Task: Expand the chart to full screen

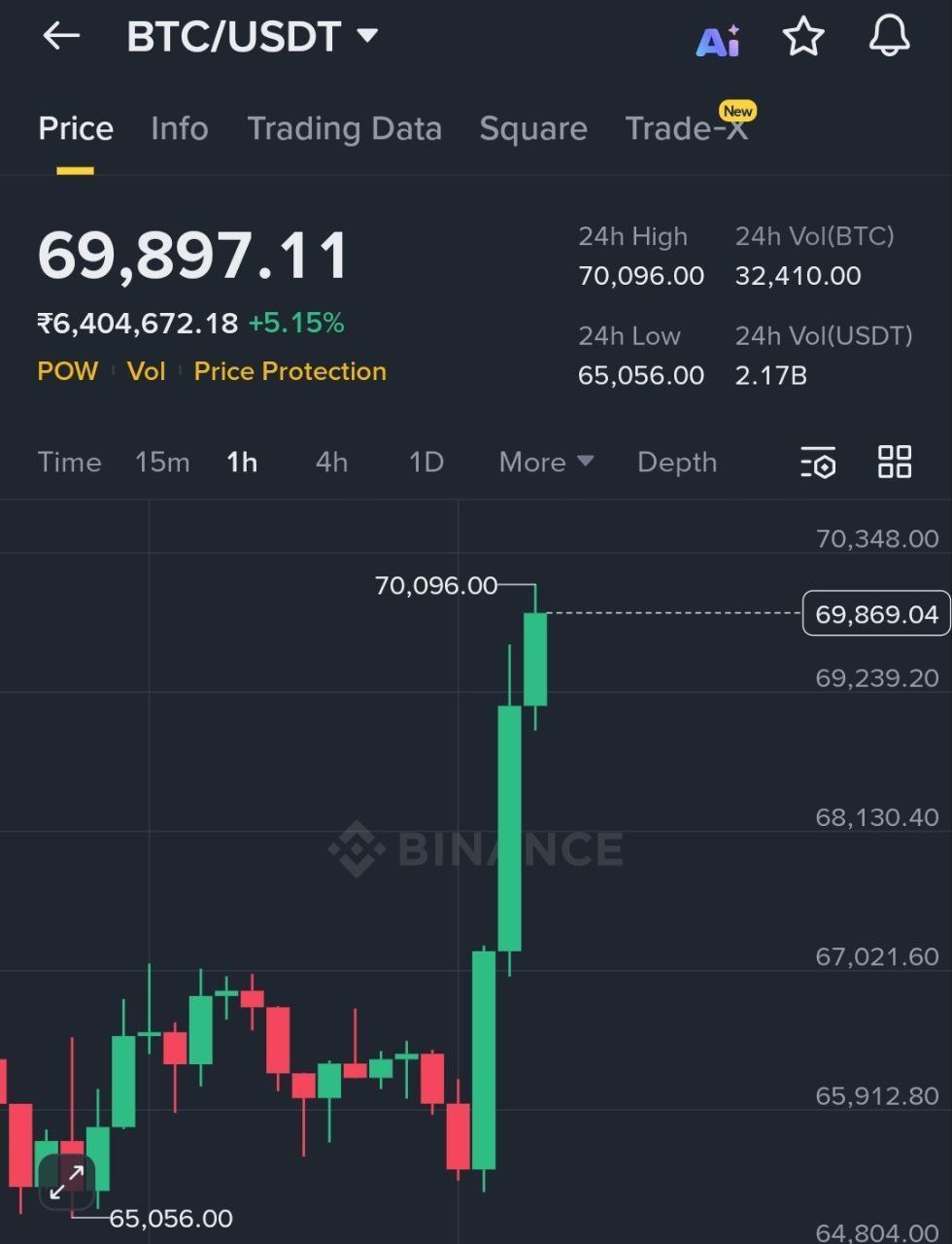Action: click(x=67, y=1182)
